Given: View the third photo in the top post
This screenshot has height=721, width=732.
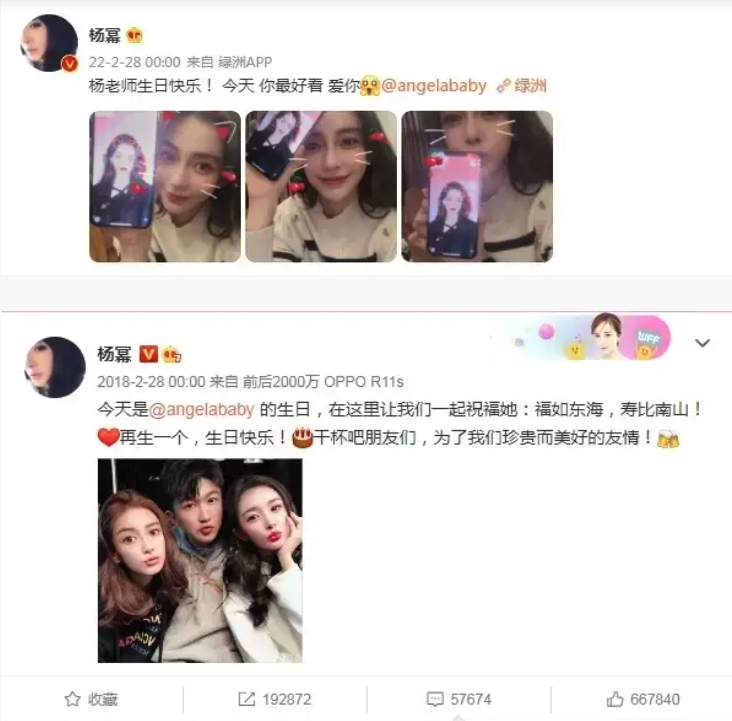Looking at the screenshot, I should [x=477, y=186].
